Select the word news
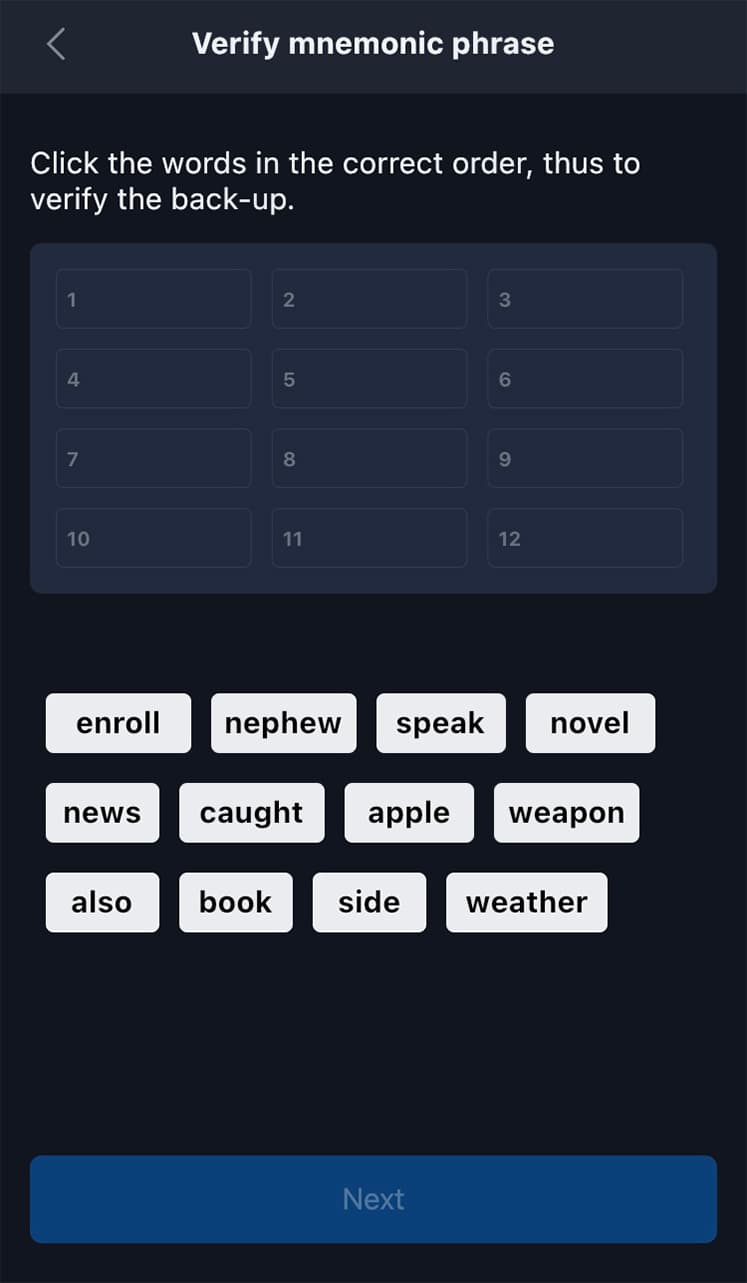 click(x=102, y=813)
